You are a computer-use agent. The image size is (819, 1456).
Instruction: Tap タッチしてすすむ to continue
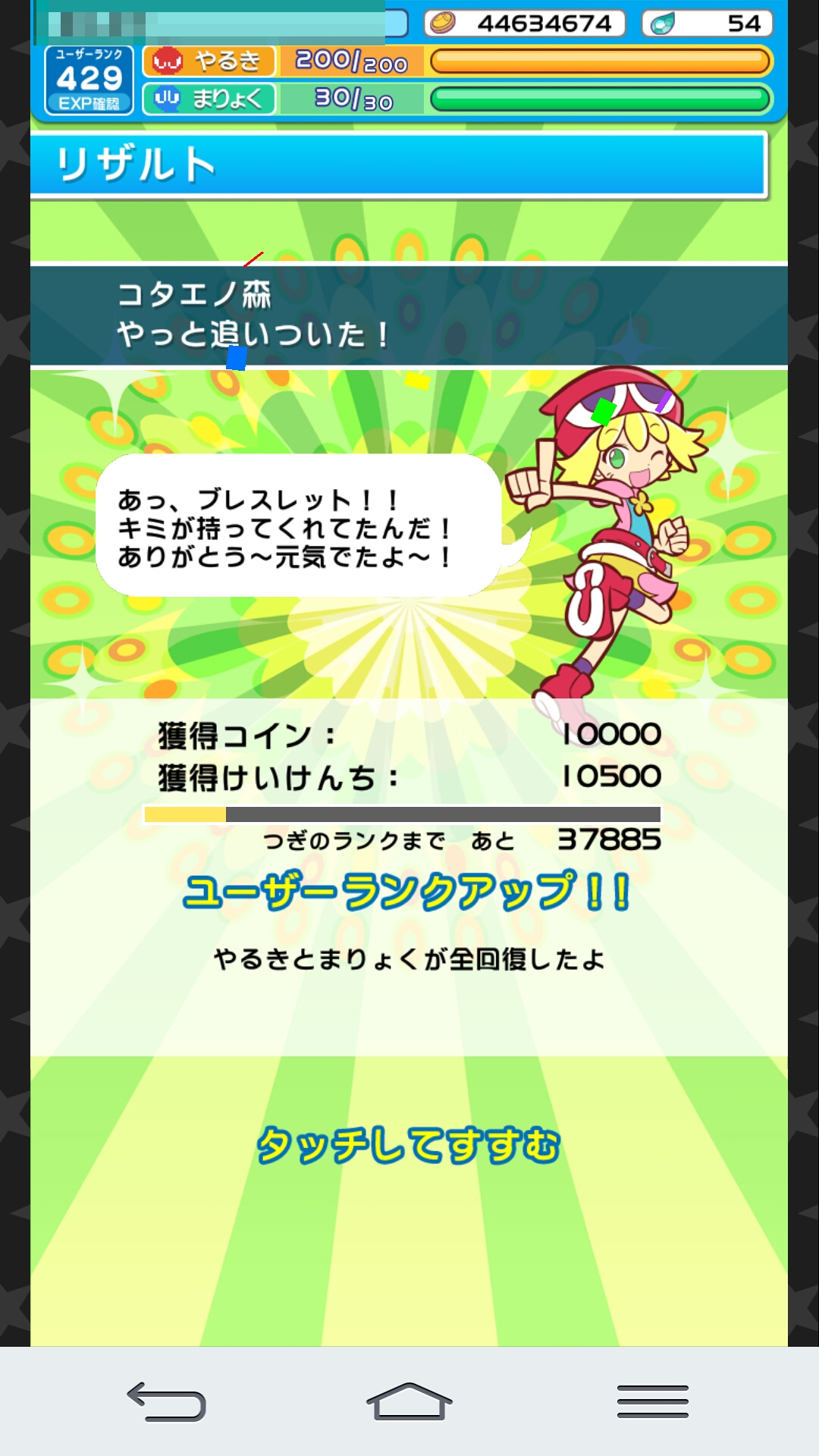click(x=408, y=1144)
